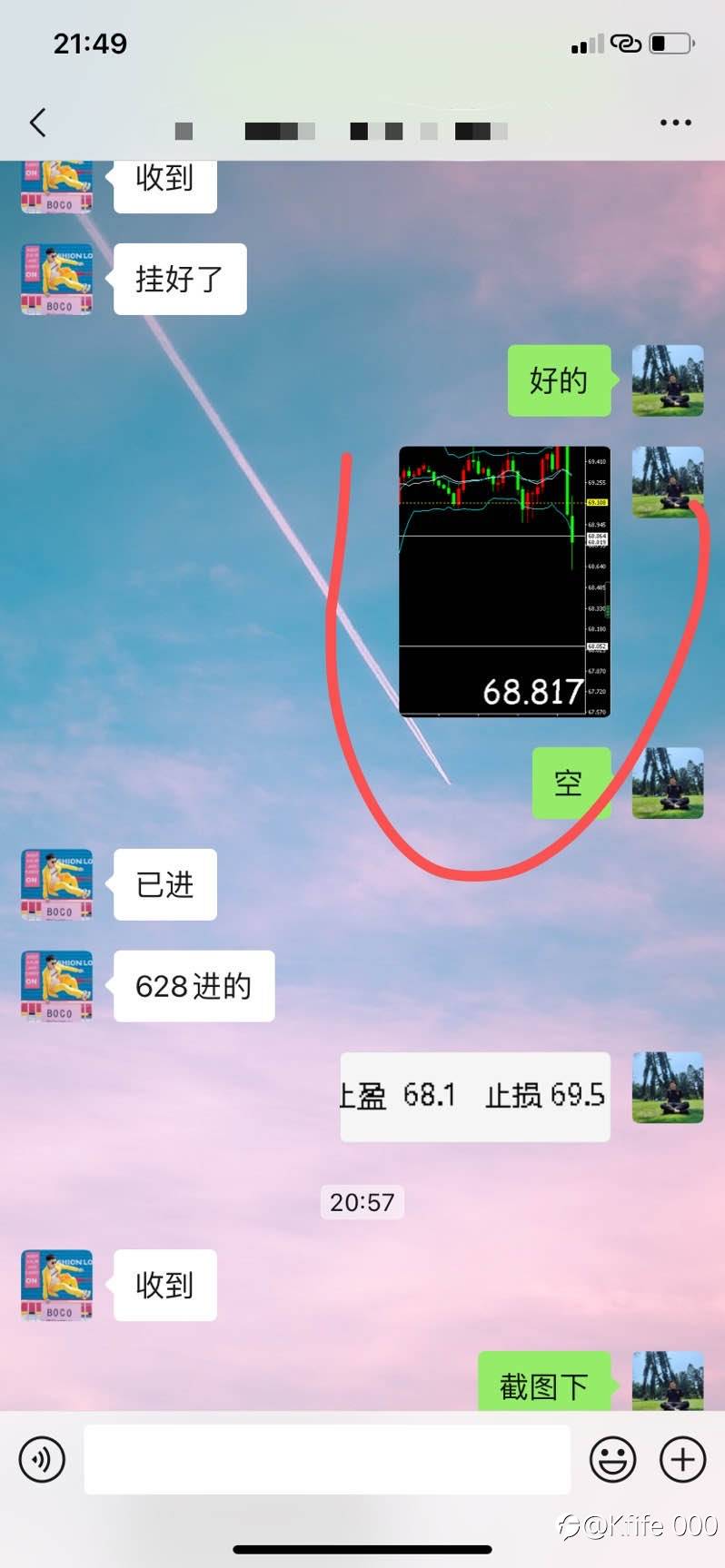Open contact avatar beside 挂好了 message
Viewport: 725px width, 1568px height.
coord(57,279)
